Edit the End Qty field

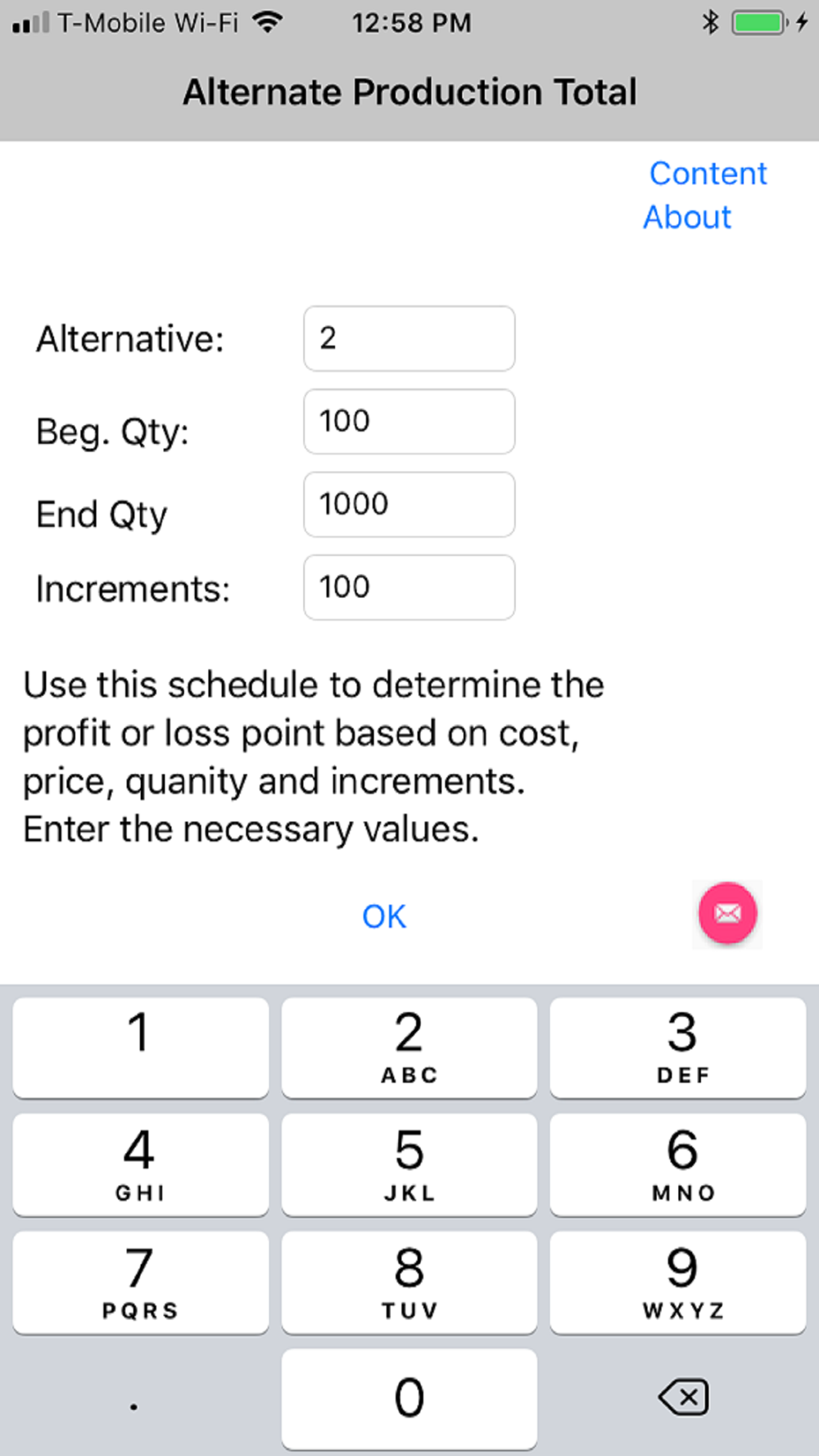[x=409, y=504]
